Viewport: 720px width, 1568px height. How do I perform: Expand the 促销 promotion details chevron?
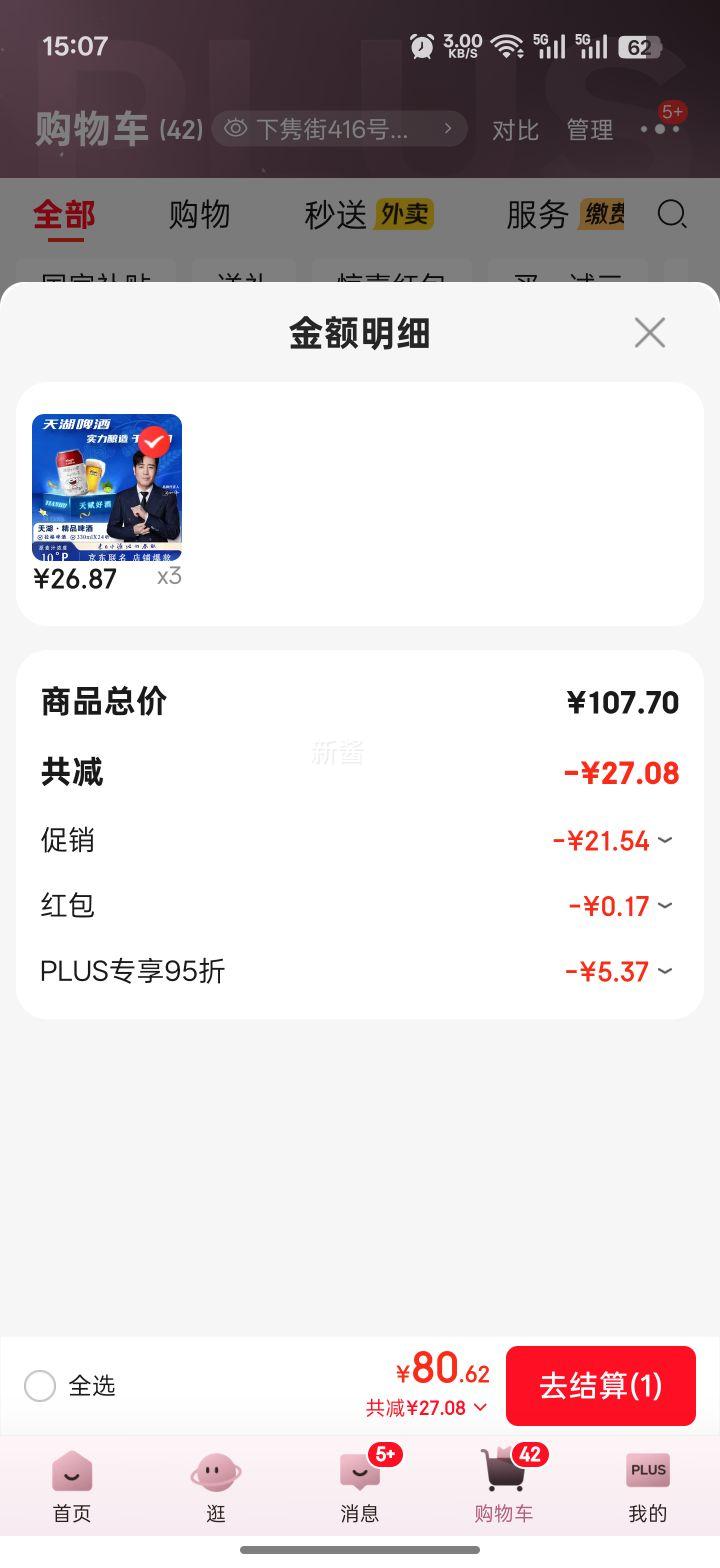667,840
